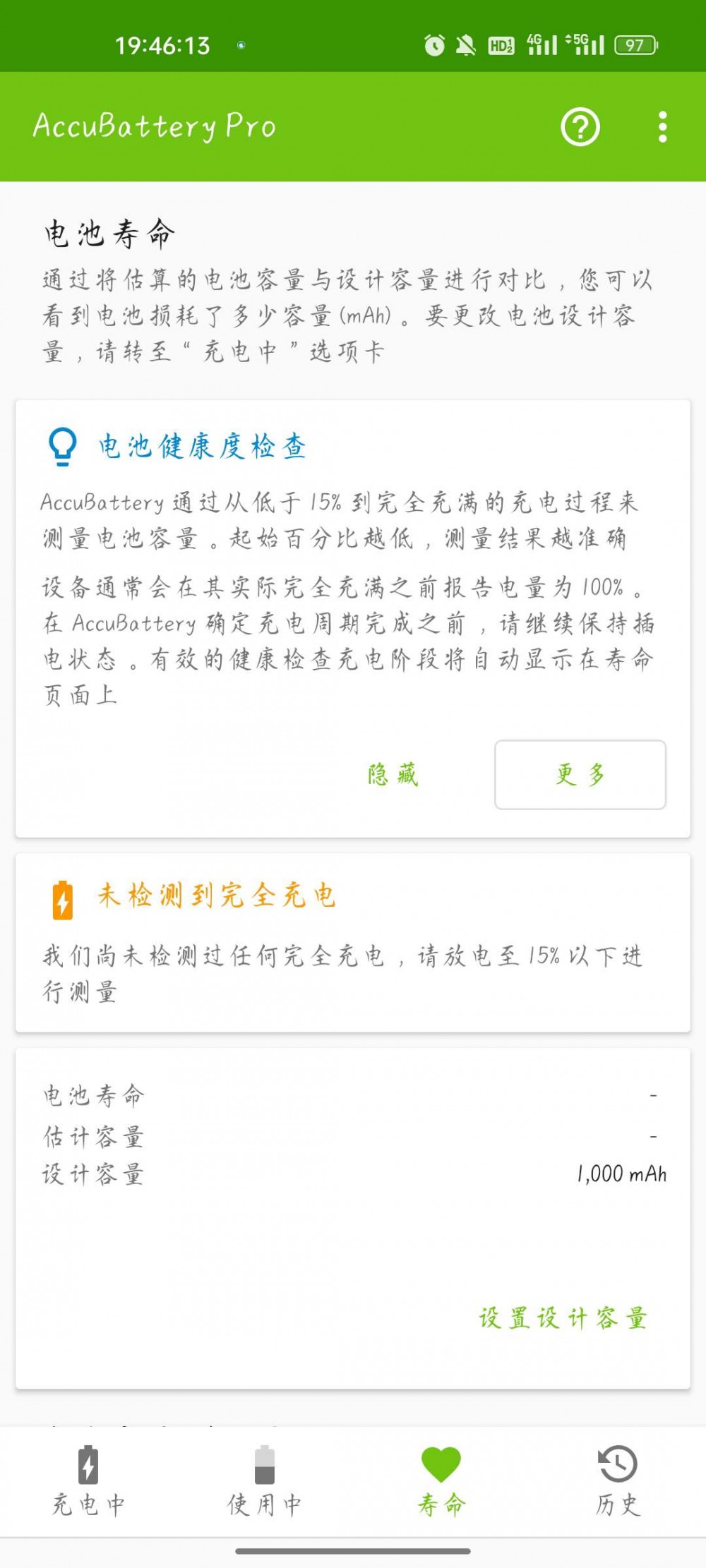
Task: Hide the battery health tip card with 隐藏
Action: click(x=393, y=776)
